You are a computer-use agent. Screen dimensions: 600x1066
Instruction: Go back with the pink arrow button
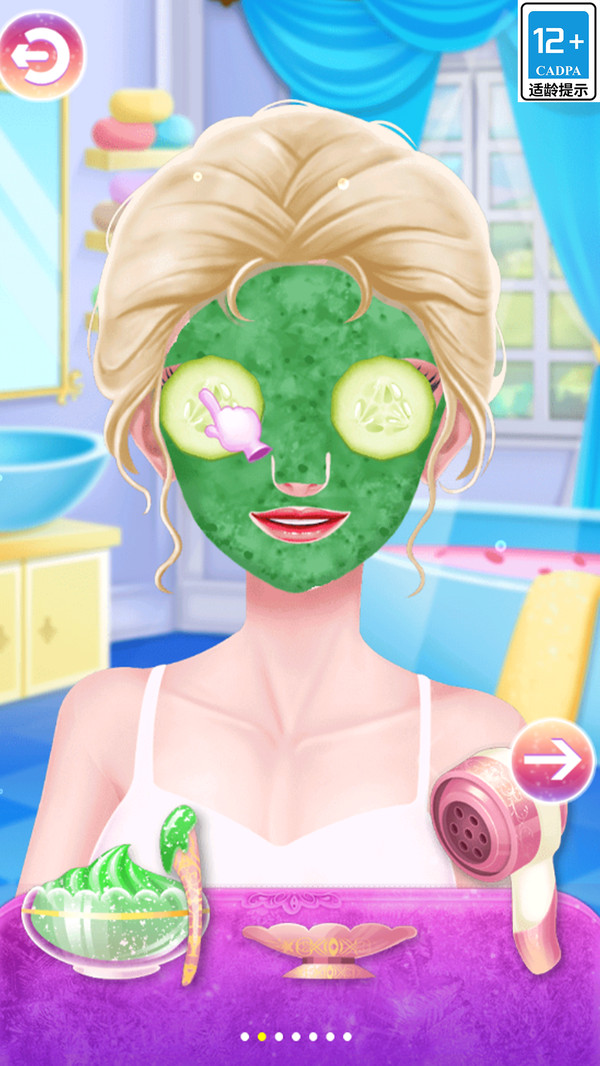[41, 55]
